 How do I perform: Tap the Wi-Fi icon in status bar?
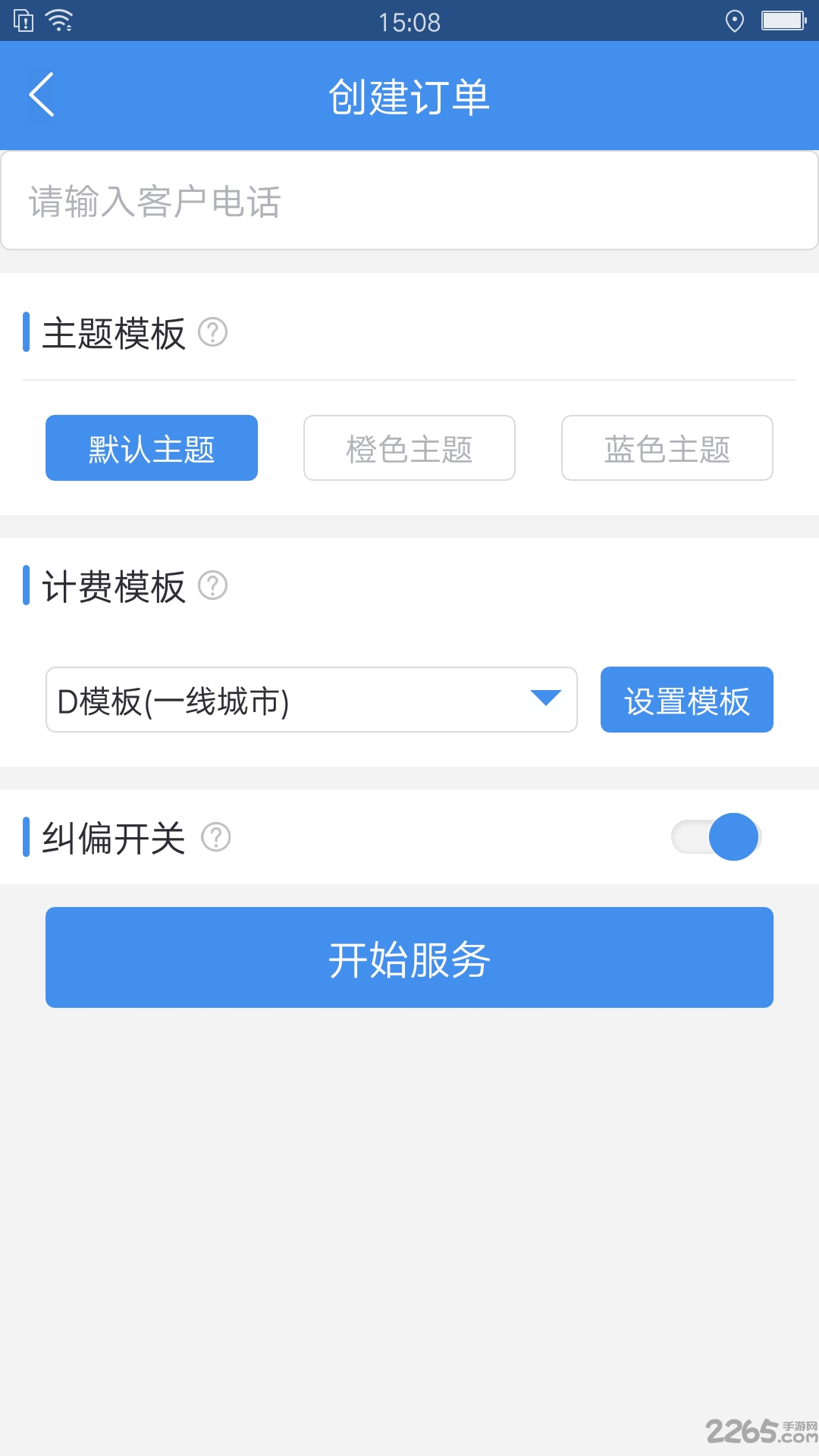click(59, 21)
